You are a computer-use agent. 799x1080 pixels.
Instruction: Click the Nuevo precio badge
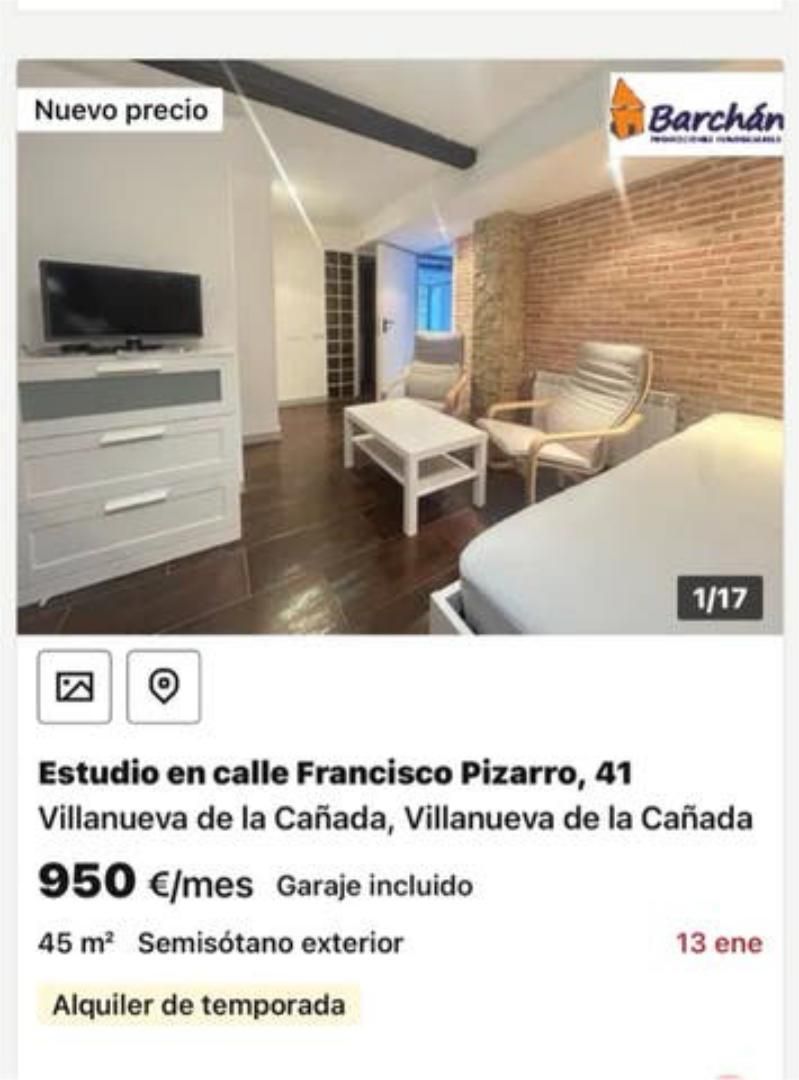click(x=122, y=113)
